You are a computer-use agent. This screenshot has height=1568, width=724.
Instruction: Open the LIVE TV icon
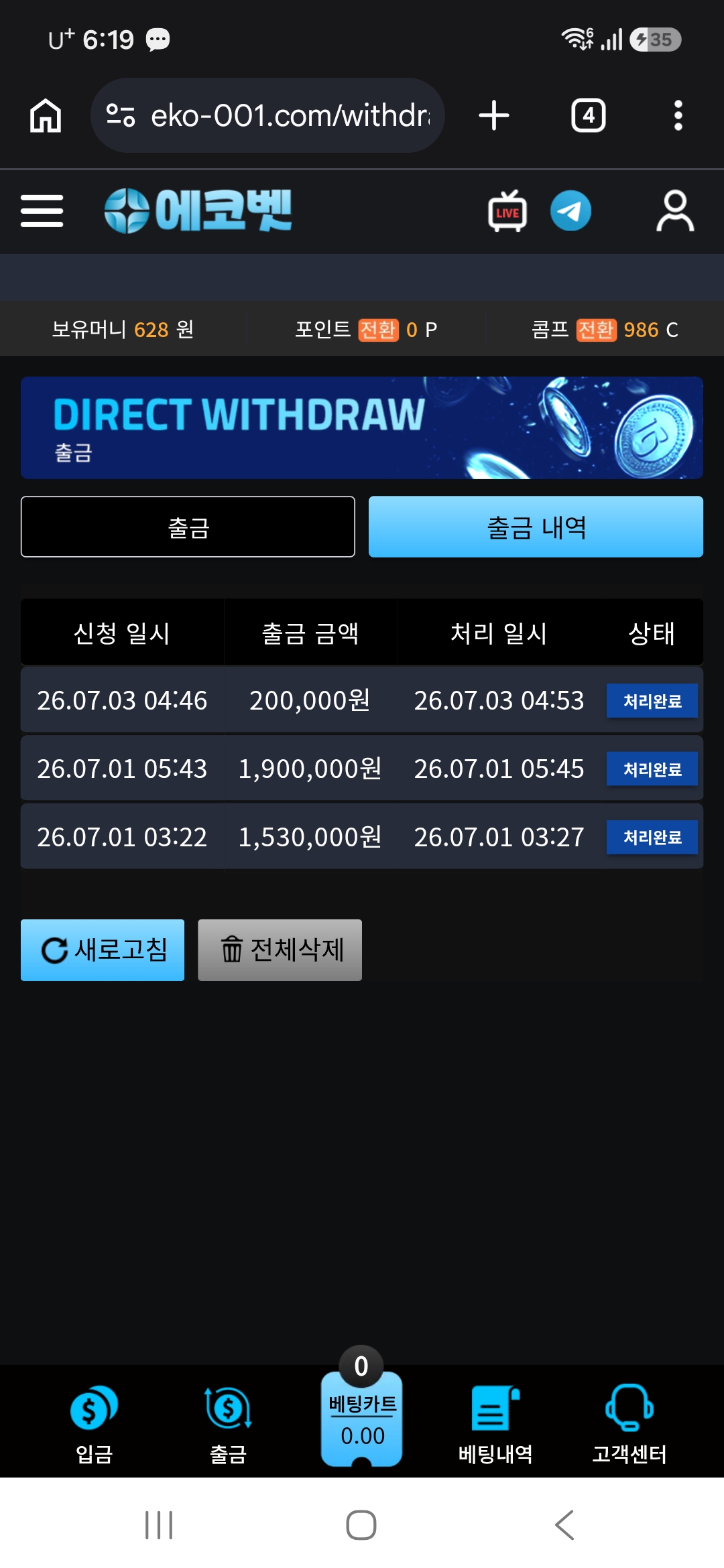pyautogui.click(x=507, y=211)
